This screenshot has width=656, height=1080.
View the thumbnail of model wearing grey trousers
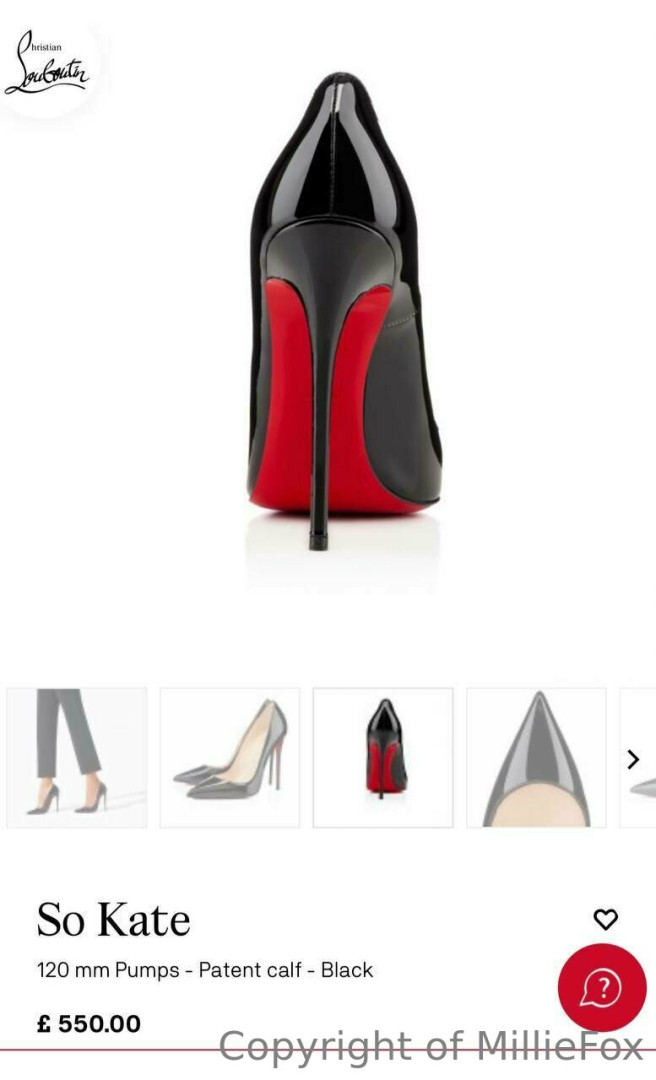(x=77, y=757)
